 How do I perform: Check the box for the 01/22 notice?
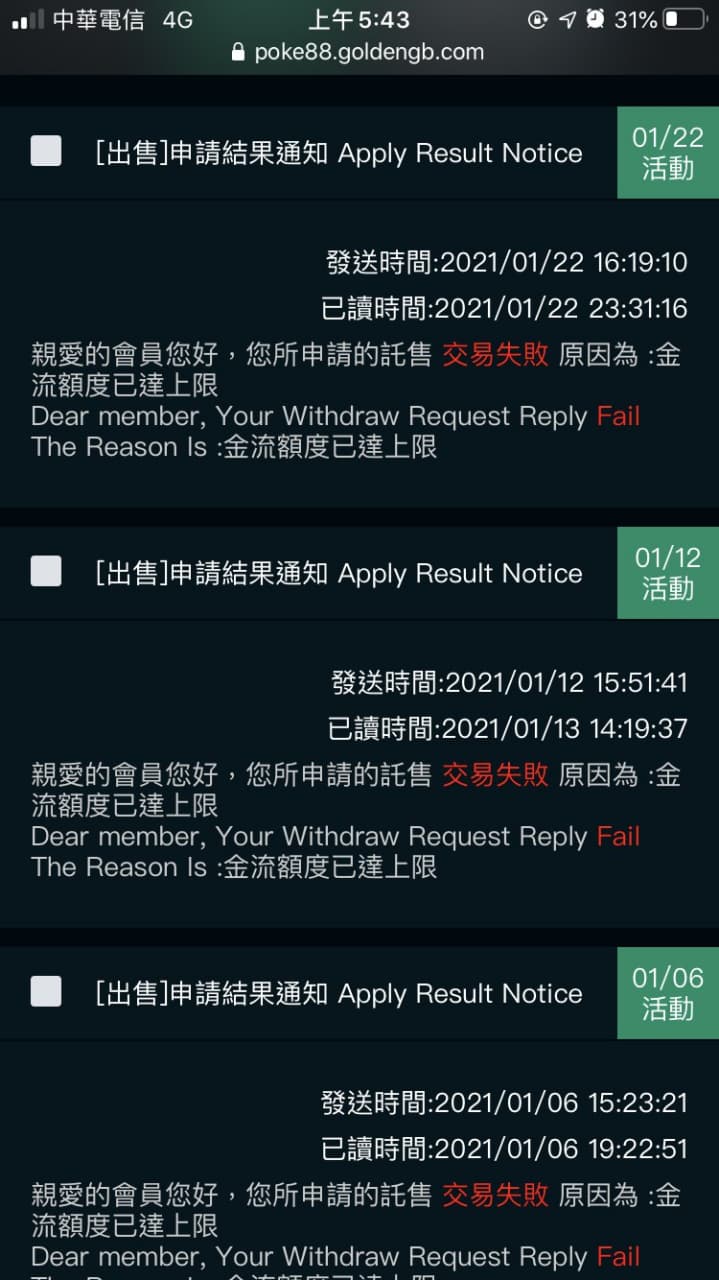pos(46,152)
